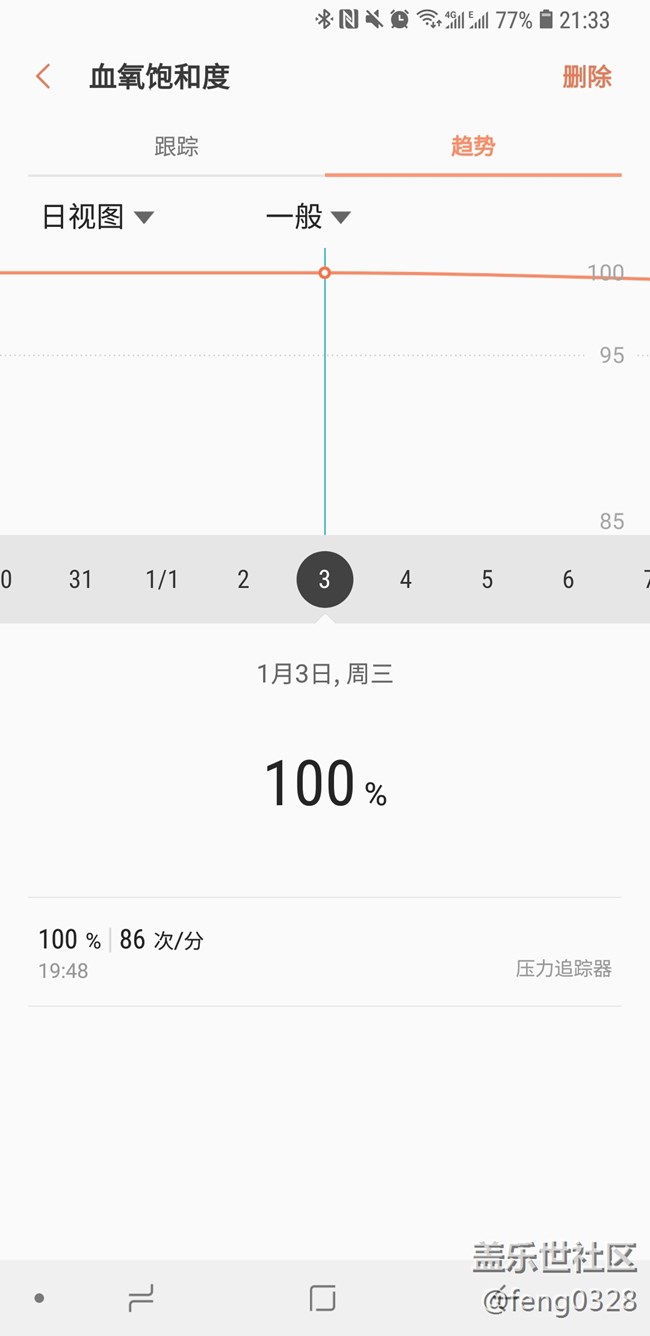Expand the 一般 filter dropdown
The width and height of the screenshot is (650, 1336).
coord(307,217)
